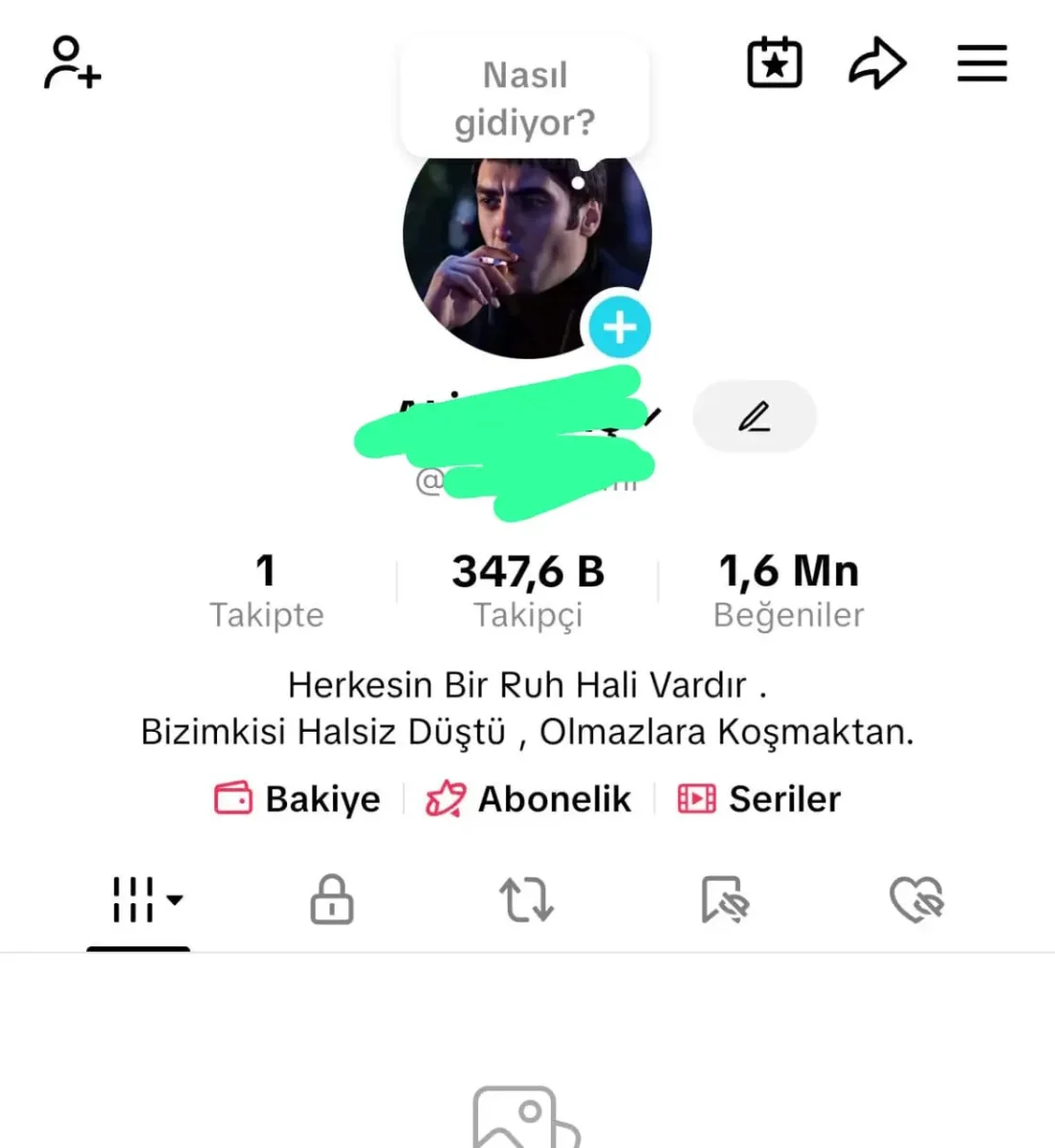The image size is (1055, 1148).
Task: Open the add friends panel
Action: coord(70,64)
